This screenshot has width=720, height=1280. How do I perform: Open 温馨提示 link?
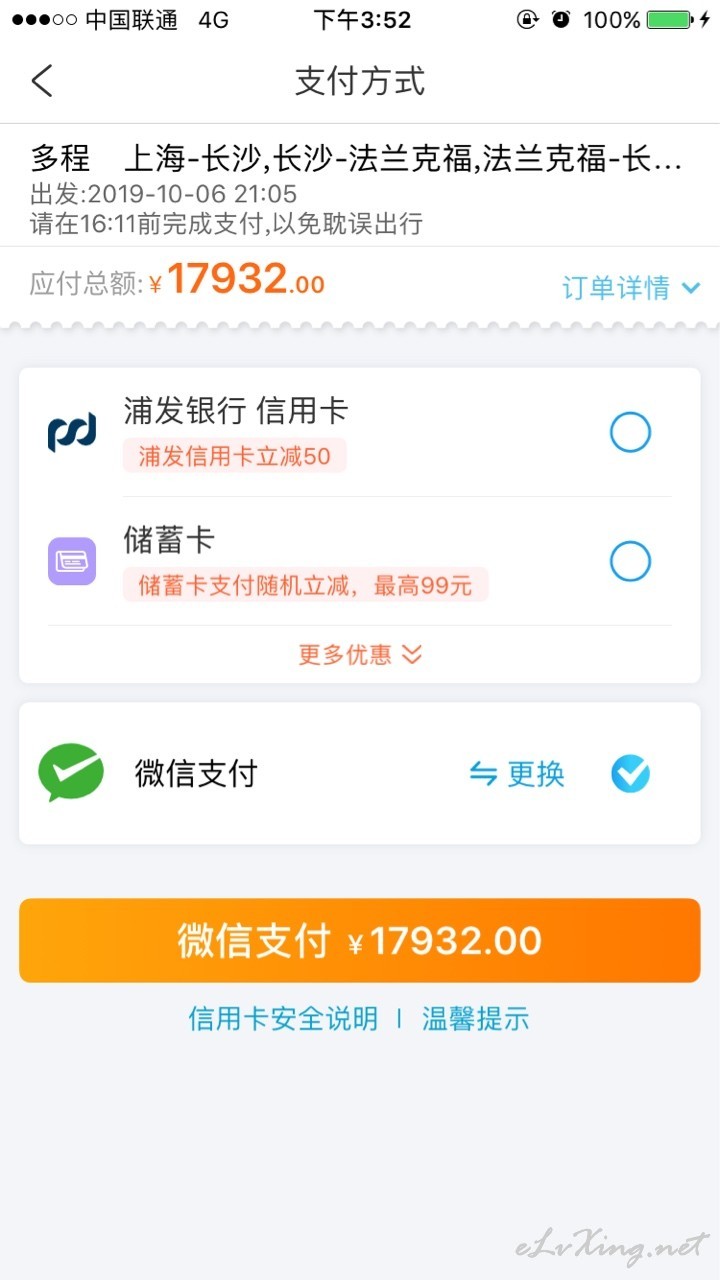[x=475, y=1019]
